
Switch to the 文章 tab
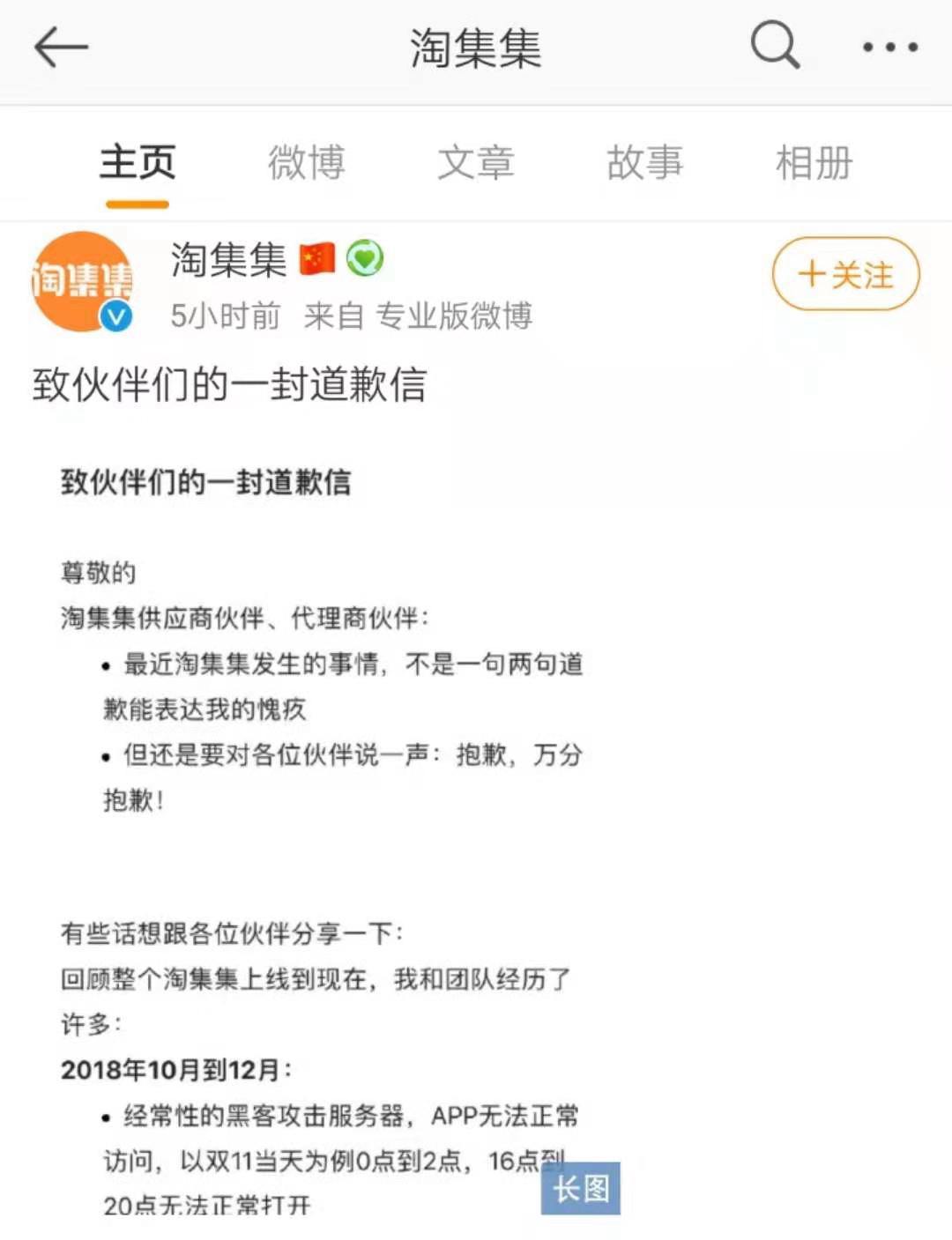tap(476, 163)
